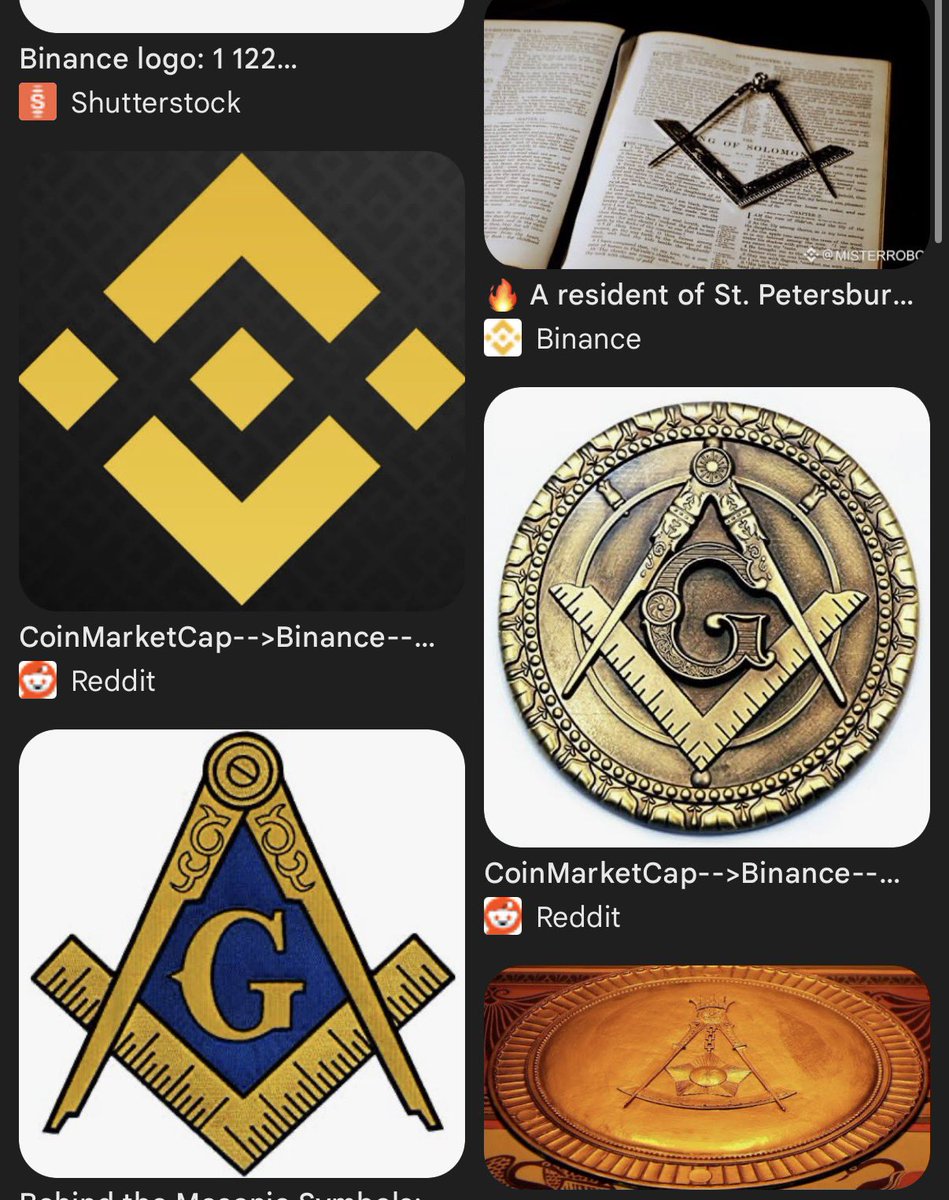This screenshot has width=949, height=1200.
Task: Open the blue and gold Masonic symbol image
Action: point(241,952)
